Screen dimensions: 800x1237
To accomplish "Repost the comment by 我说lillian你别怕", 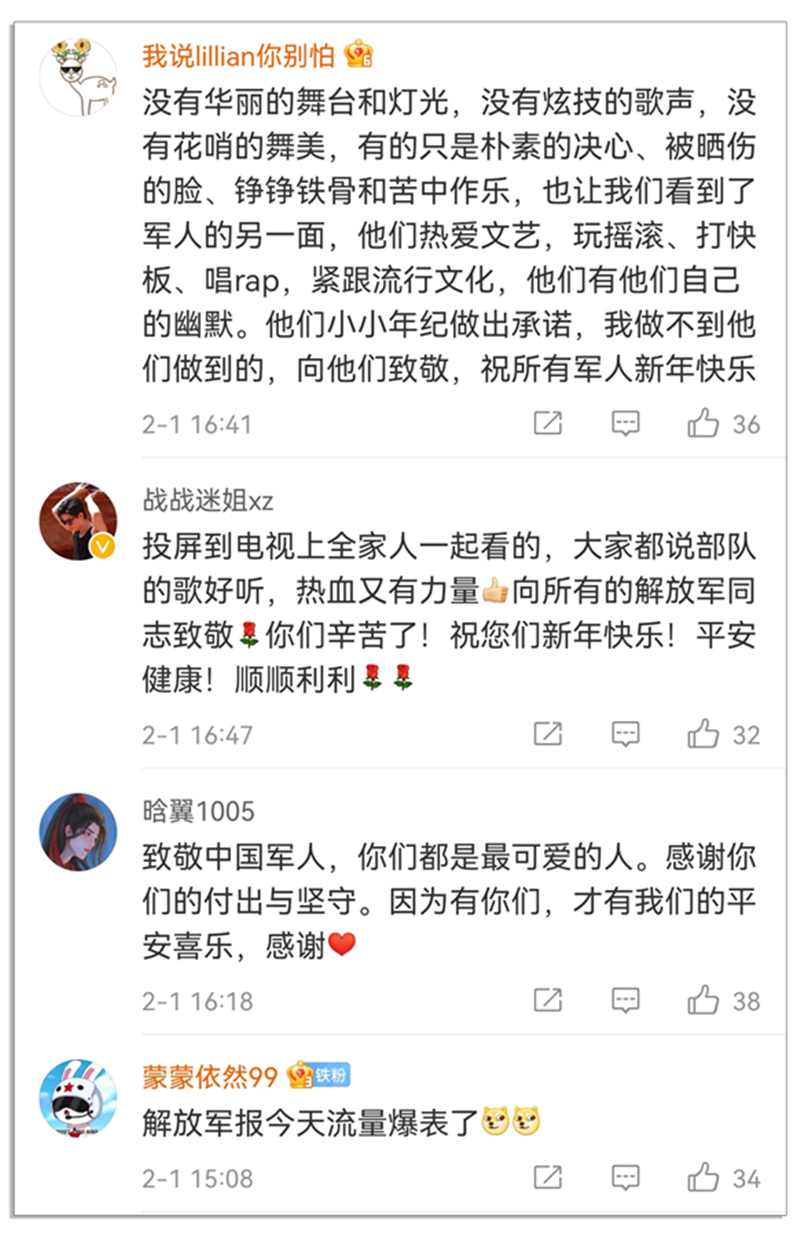I will [x=548, y=424].
